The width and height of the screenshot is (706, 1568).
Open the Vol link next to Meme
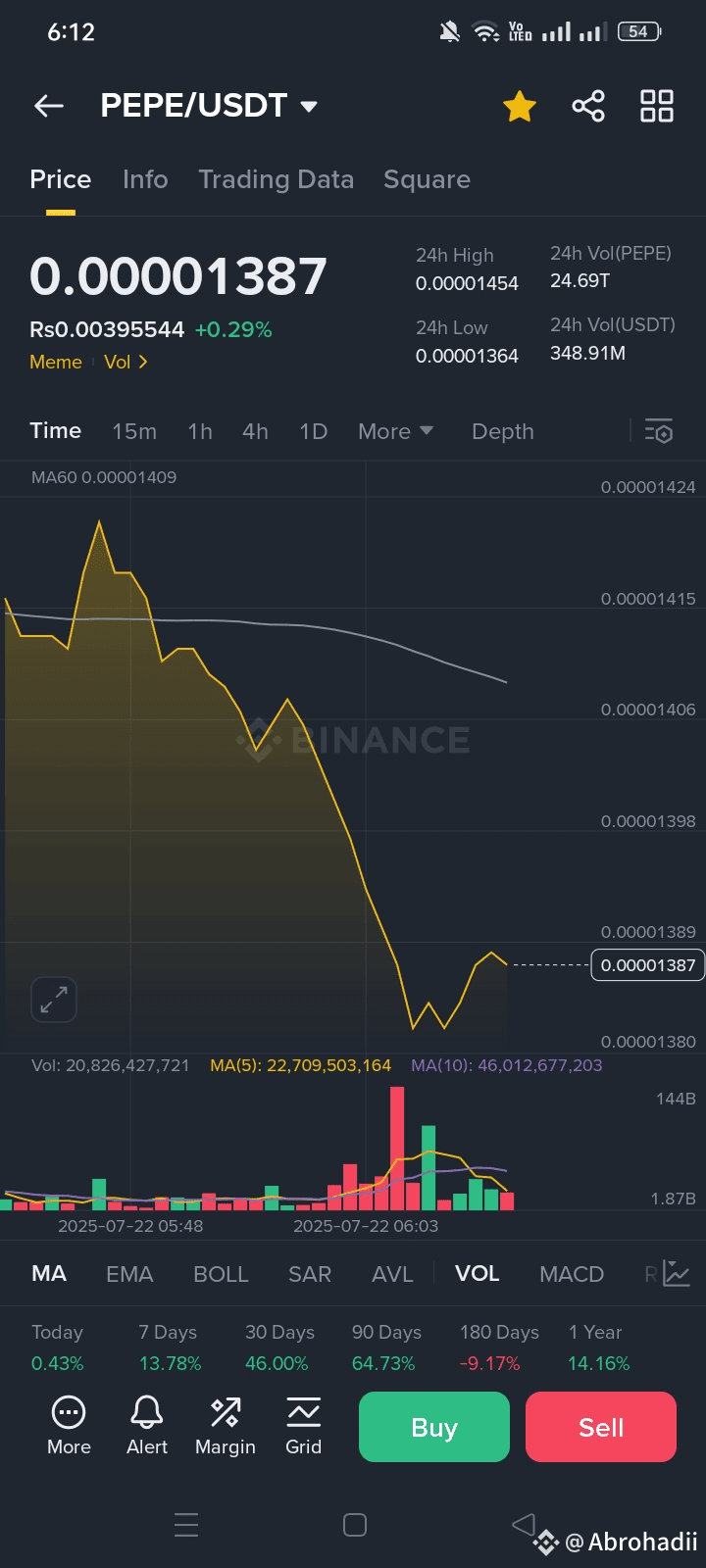(x=126, y=362)
